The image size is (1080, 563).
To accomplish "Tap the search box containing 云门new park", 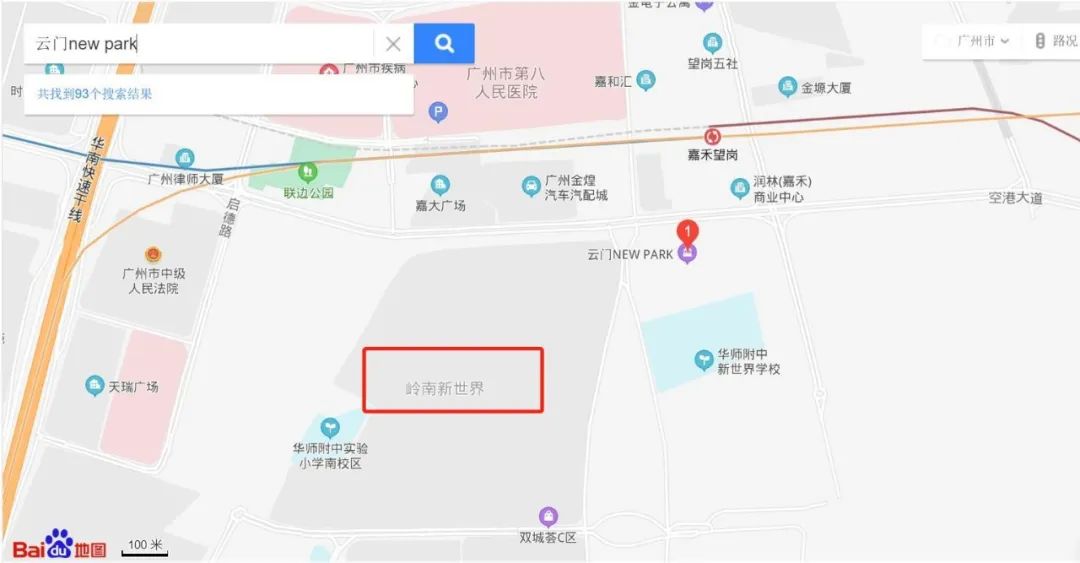I will [200, 44].
